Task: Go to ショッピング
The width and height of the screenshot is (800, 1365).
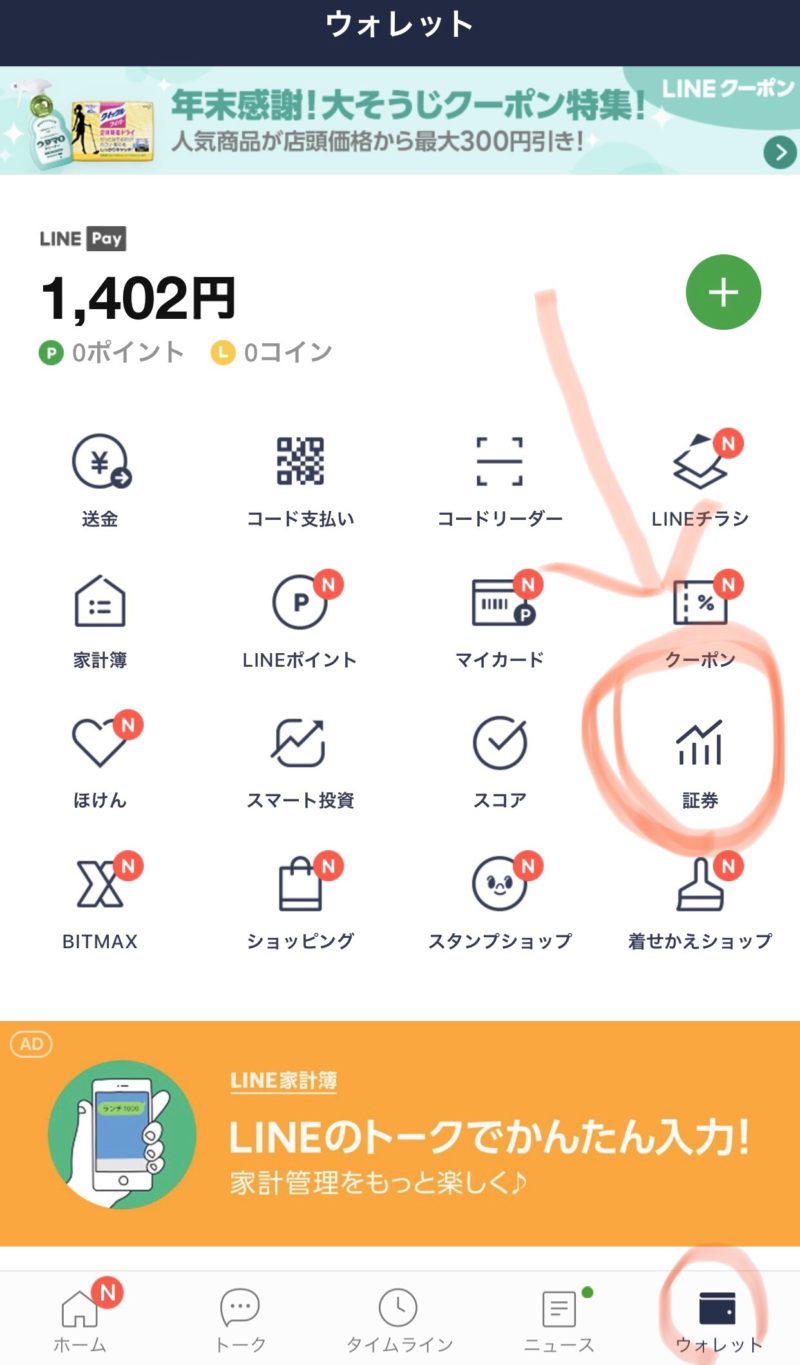Action: [300, 898]
